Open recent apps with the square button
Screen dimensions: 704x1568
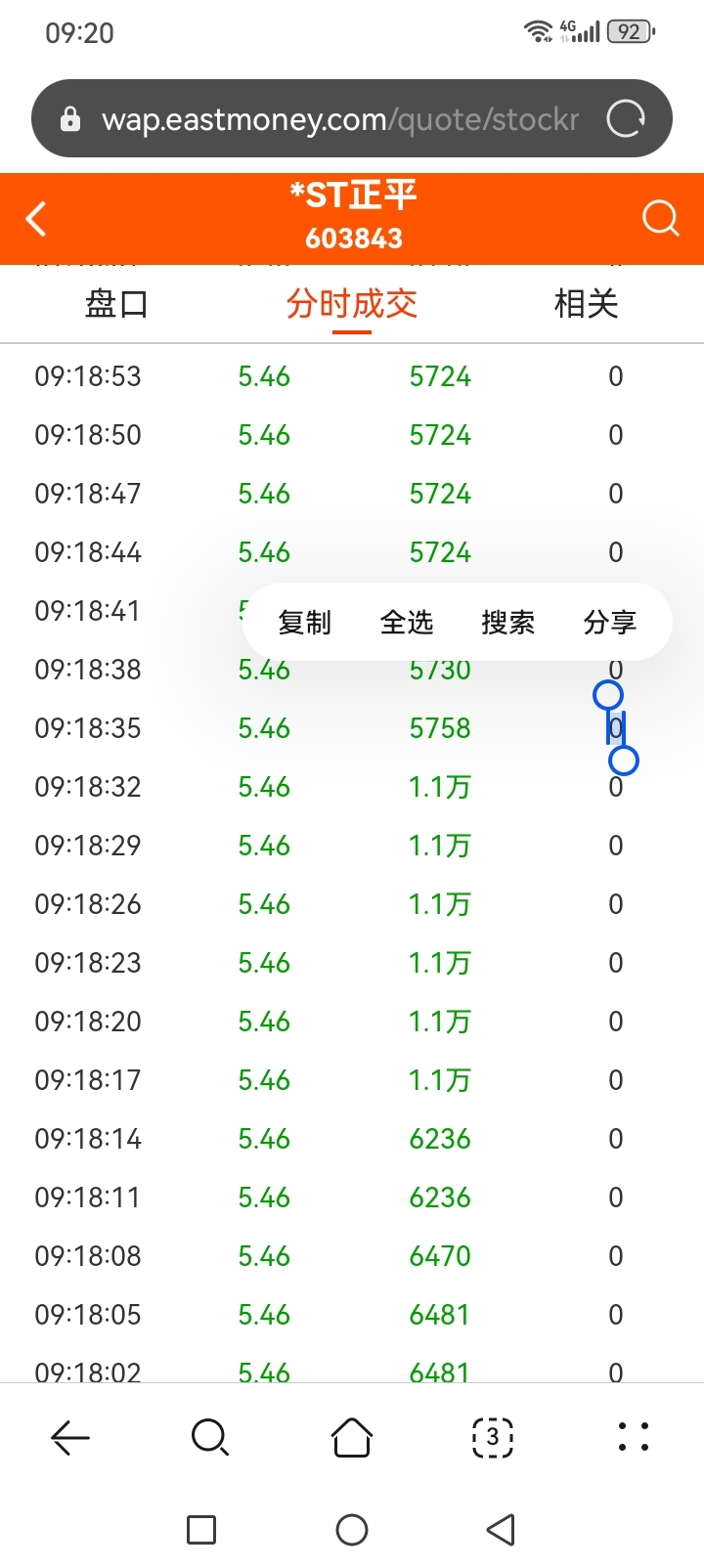tap(201, 1530)
